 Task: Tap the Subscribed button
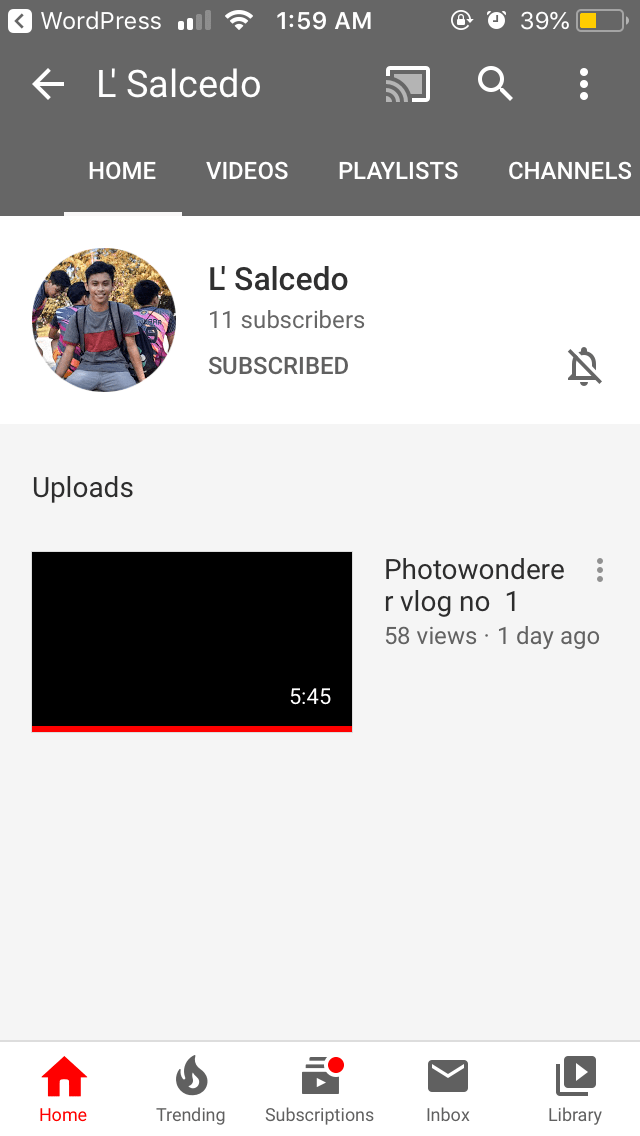tap(278, 366)
